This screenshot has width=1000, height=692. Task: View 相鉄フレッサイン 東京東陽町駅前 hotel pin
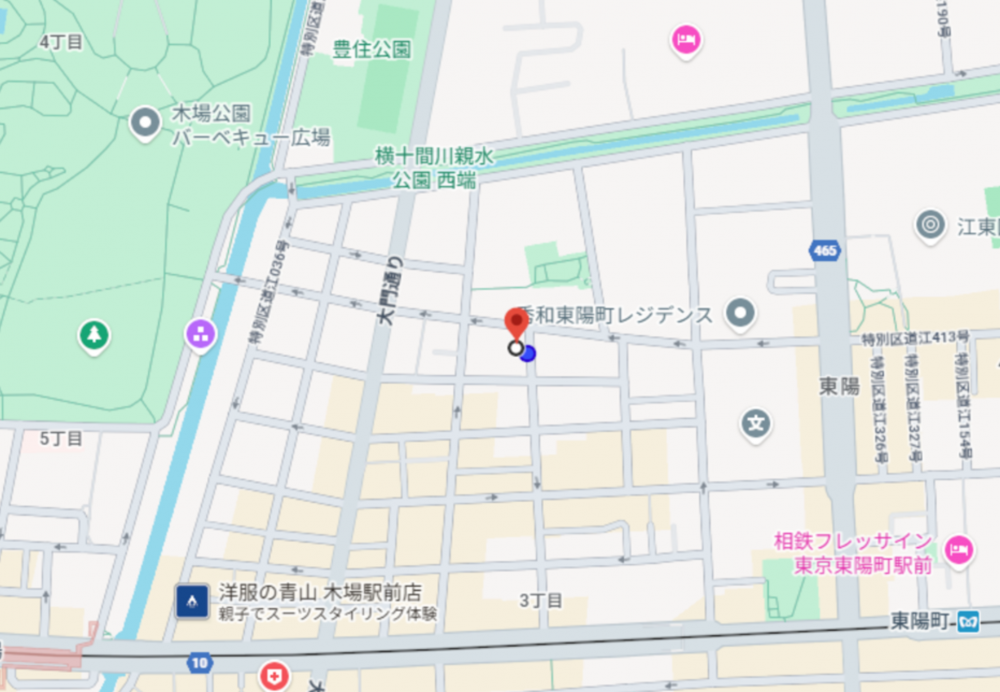point(959,548)
